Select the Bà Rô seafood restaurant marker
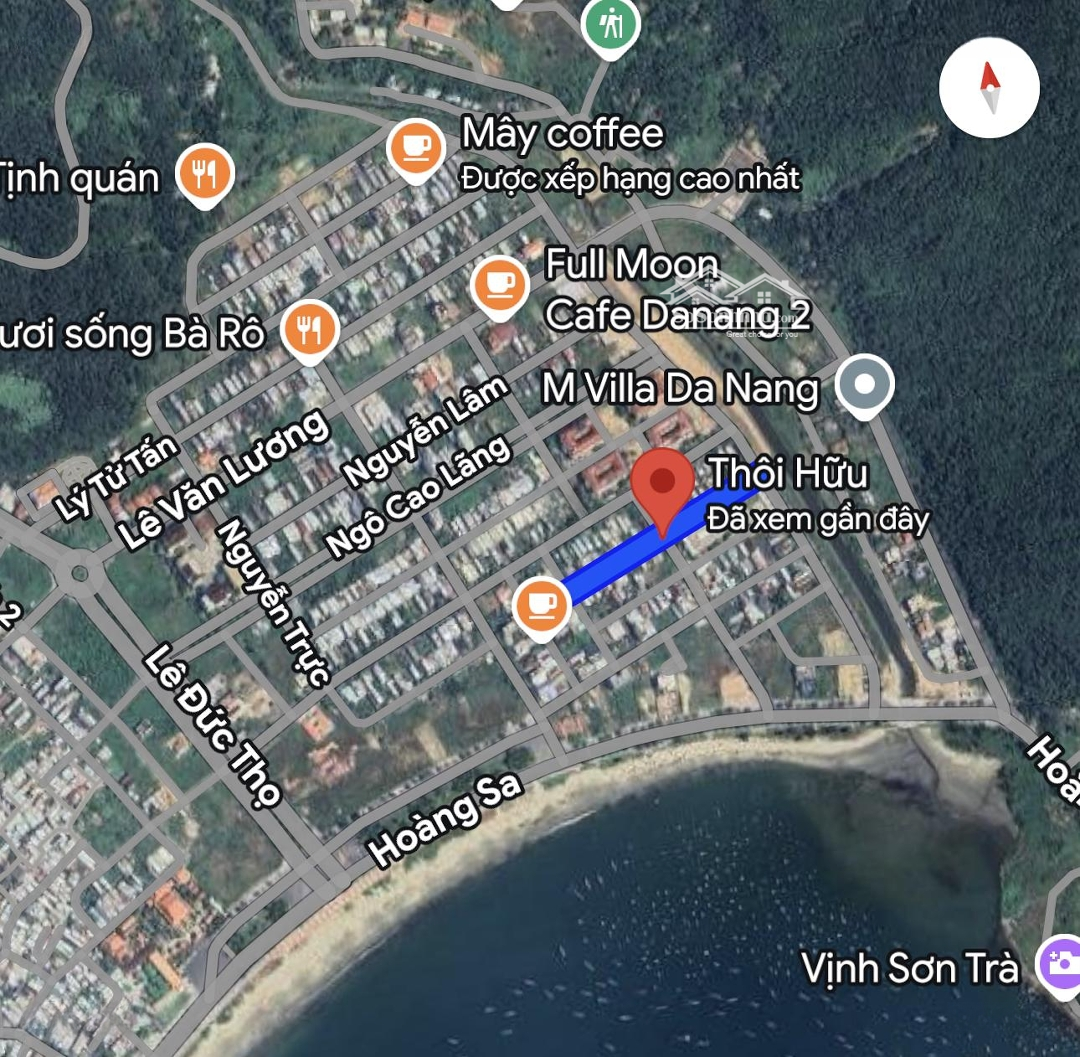Image resolution: width=1080 pixels, height=1057 pixels. point(310,328)
